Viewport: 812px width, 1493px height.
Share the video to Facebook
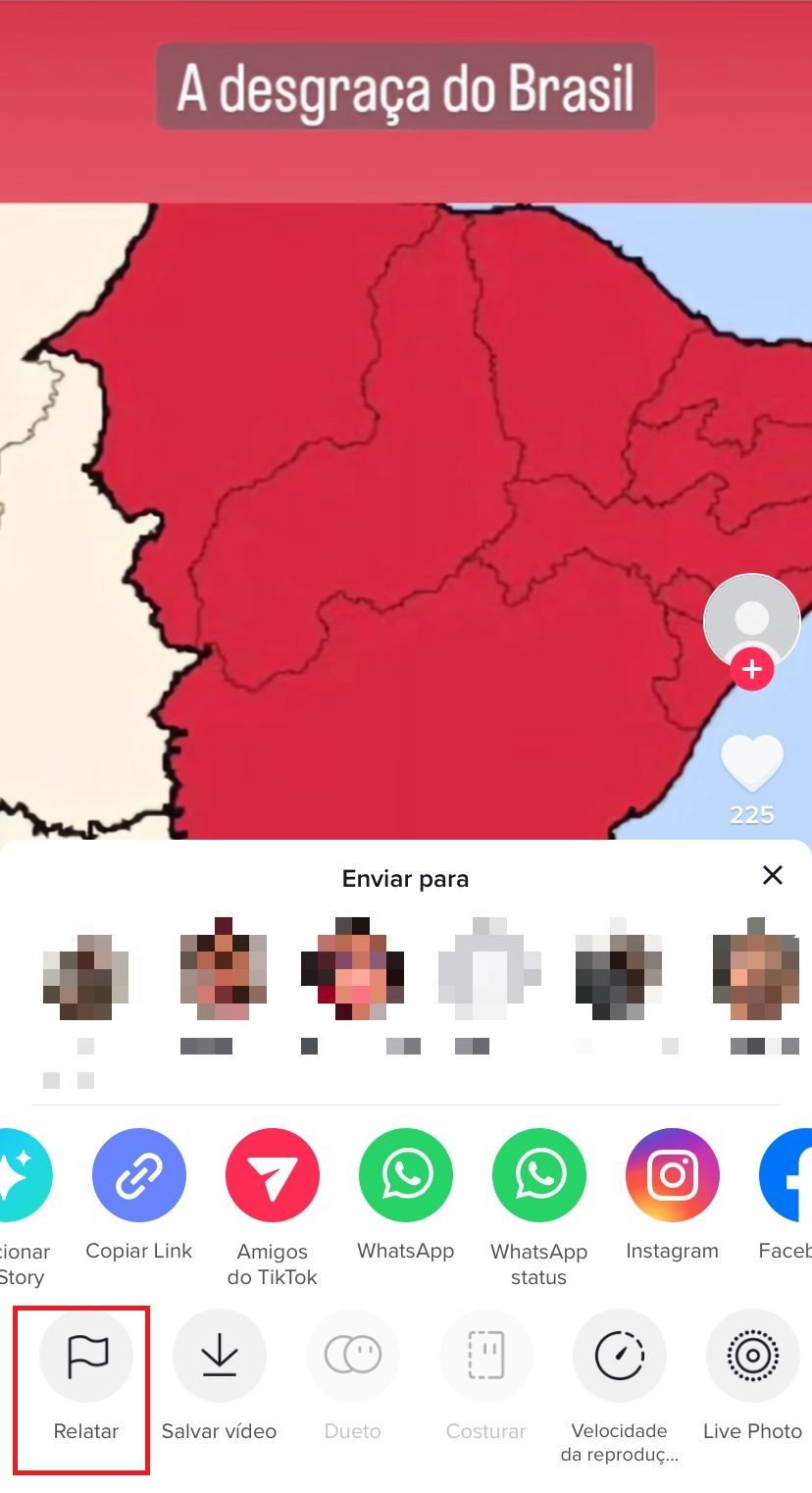(x=790, y=1175)
